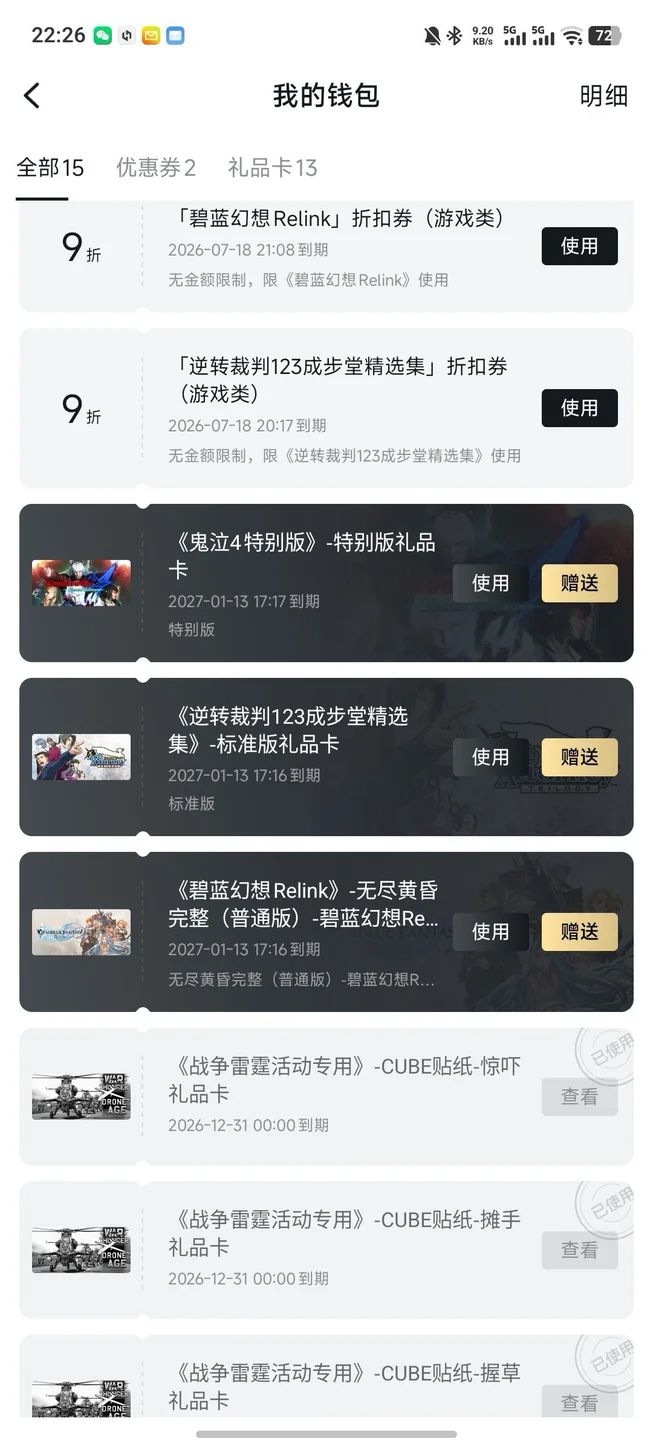Use the 逆转裁判123 标准版 gift card
Viewport: 653px width, 1450px height.
tap(491, 757)
